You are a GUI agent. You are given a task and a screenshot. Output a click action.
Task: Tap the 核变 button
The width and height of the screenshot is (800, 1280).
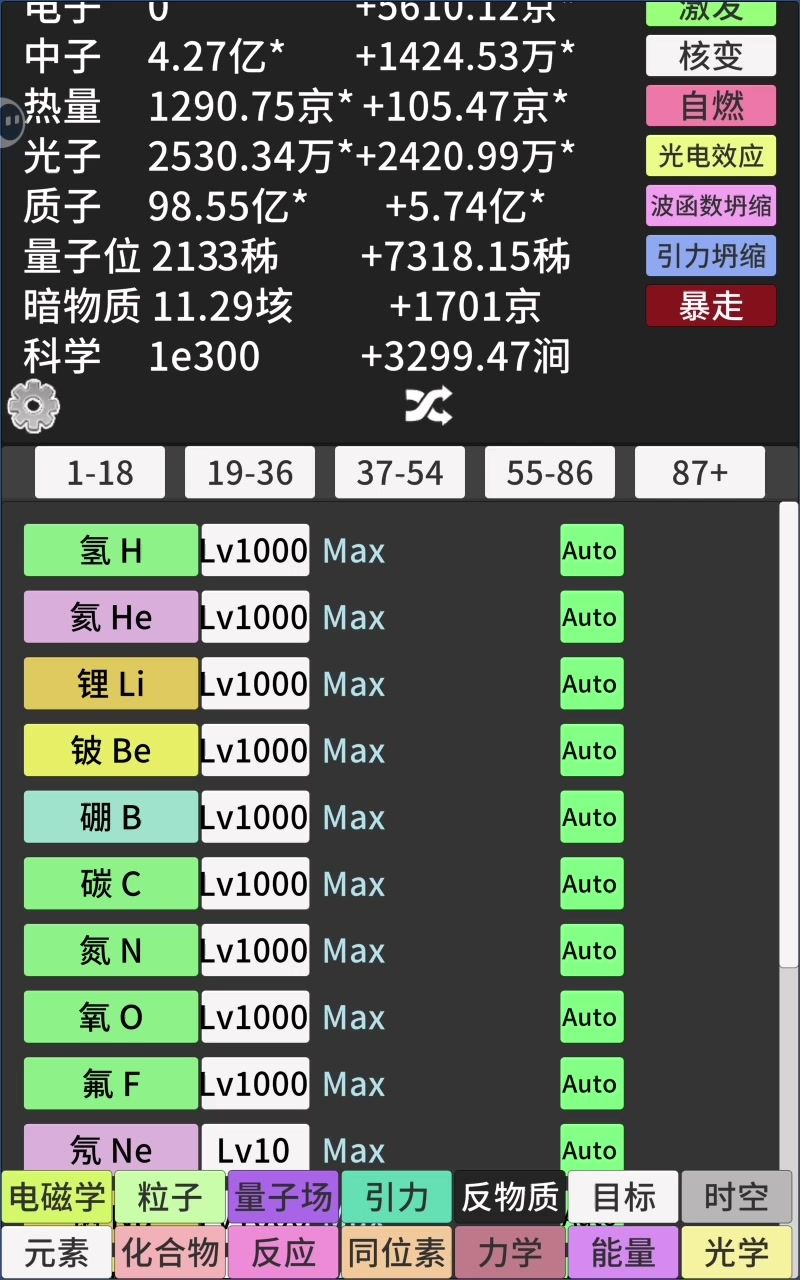711,56
